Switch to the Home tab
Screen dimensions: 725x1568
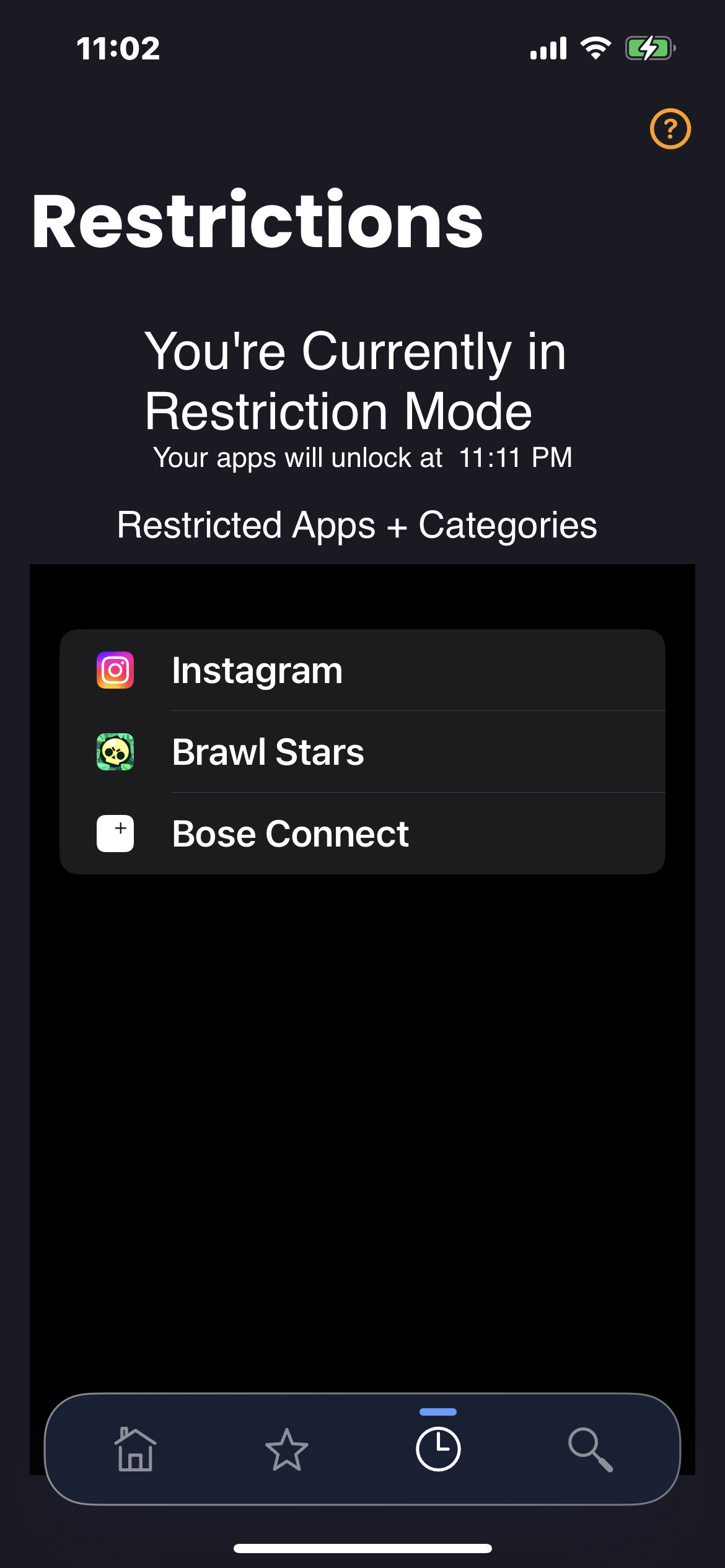(136, 1450)
